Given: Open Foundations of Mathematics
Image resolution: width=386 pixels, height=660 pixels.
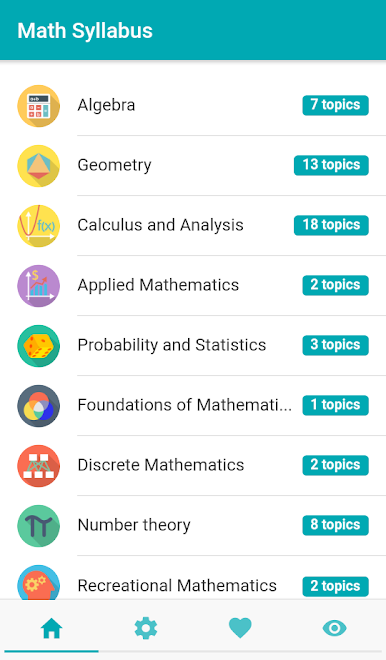Looking at the screenshot, I should (x=193, y=405).
